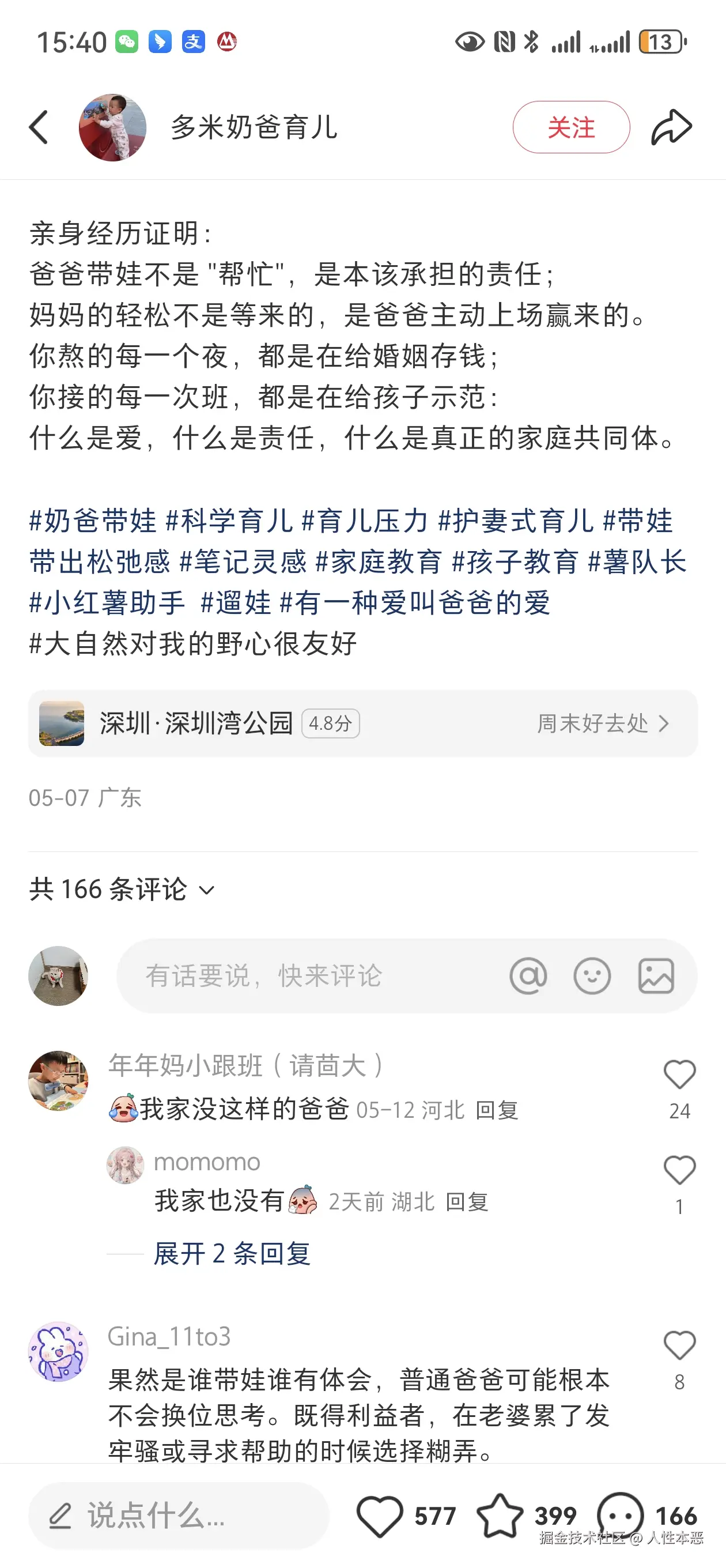The height and width of the screenshot is (1568, 726).
Task: Open 多米奶爸育儿 profile avatar
Action: [x=112, y=127]
